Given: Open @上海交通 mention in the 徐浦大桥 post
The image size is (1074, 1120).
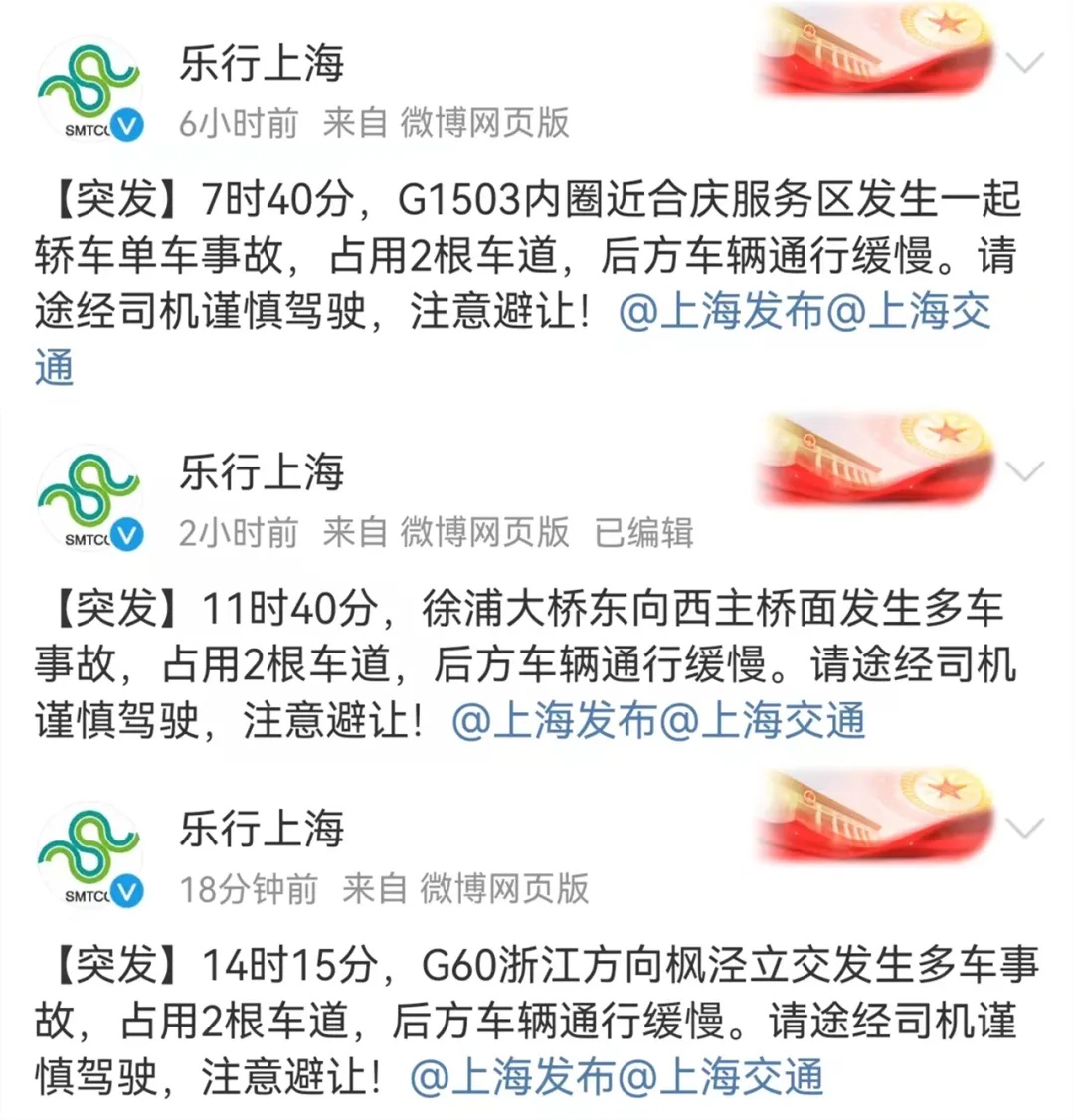Looking at the screenshot, I should coord(763,721).
